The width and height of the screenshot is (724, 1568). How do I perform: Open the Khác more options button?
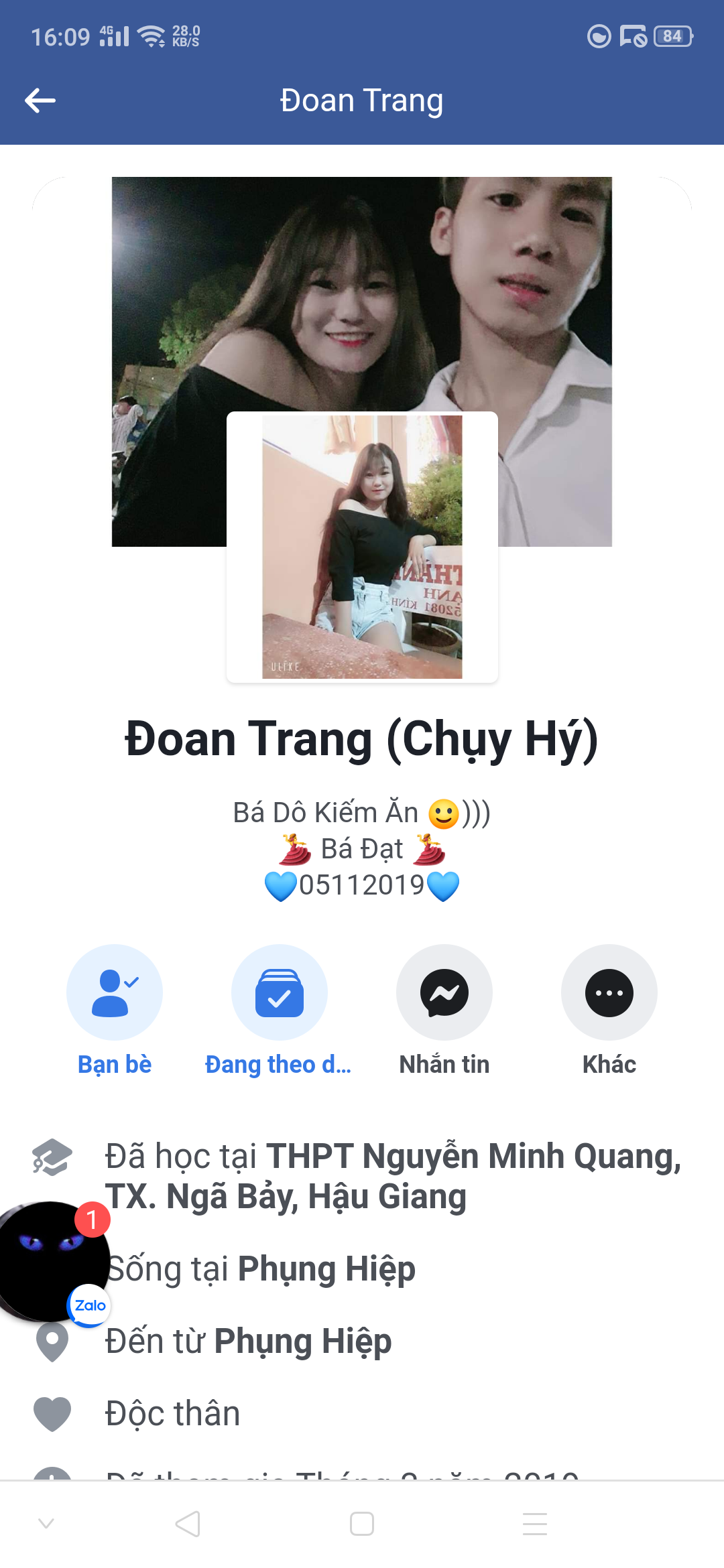[x=609, y=992]
